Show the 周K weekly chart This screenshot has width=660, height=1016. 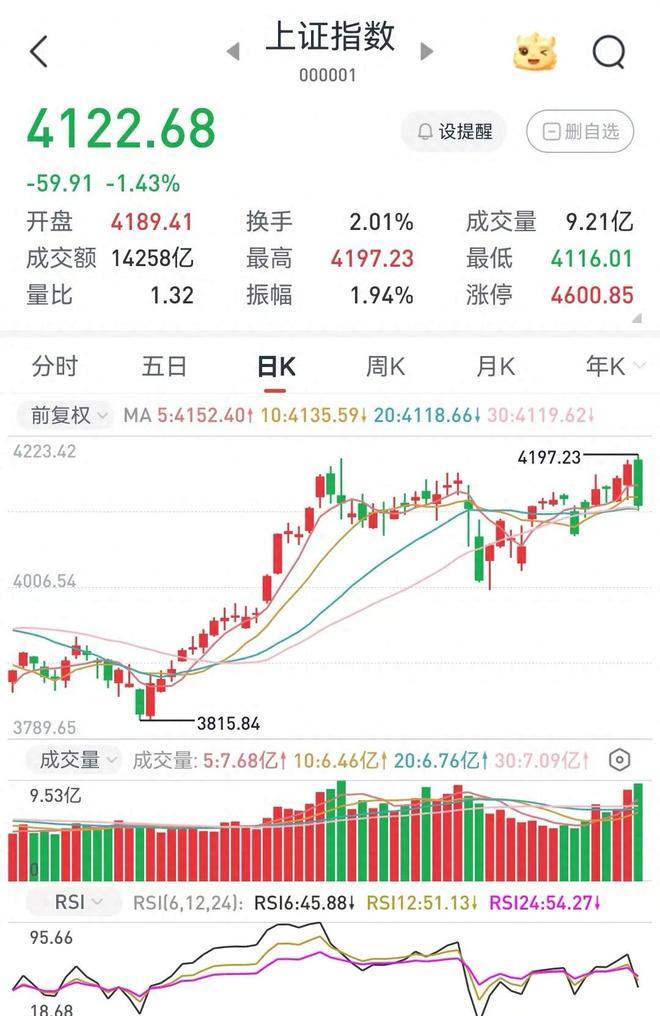click(385, 367)
